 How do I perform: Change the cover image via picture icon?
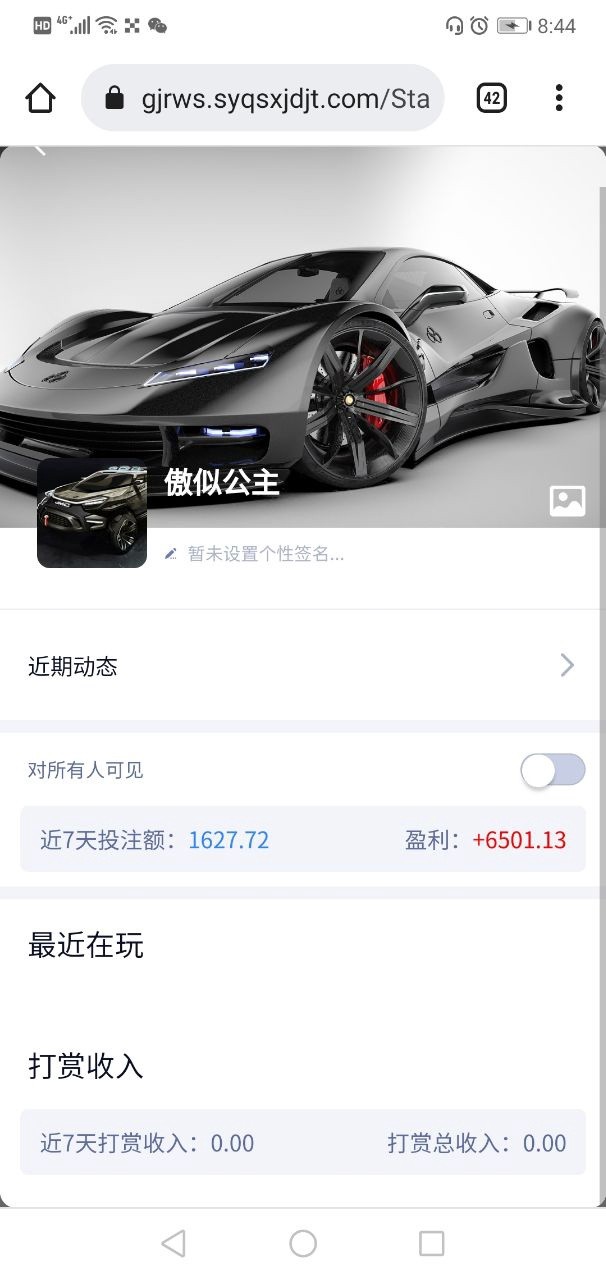567,501
